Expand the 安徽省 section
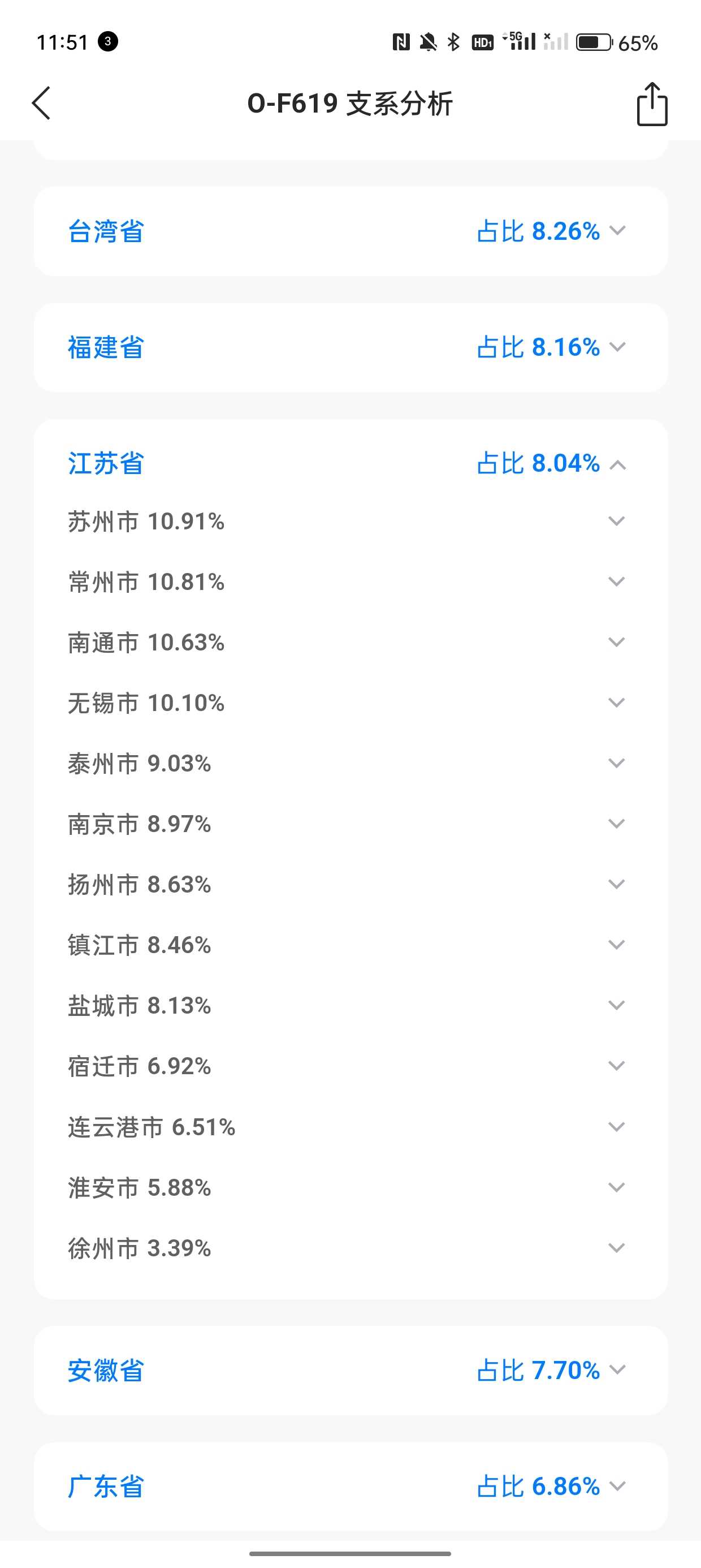 (350, 1370)
